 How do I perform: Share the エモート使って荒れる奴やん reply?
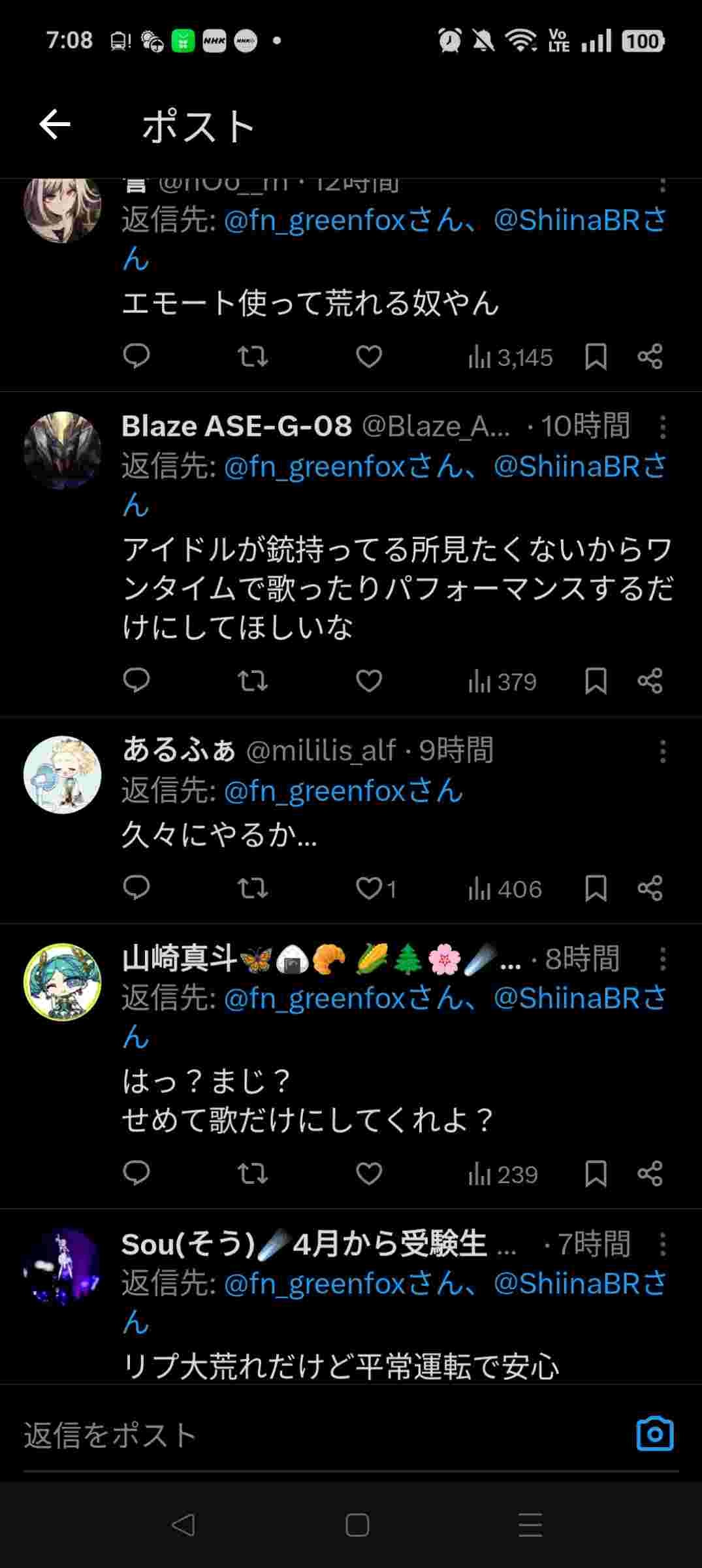650,357
